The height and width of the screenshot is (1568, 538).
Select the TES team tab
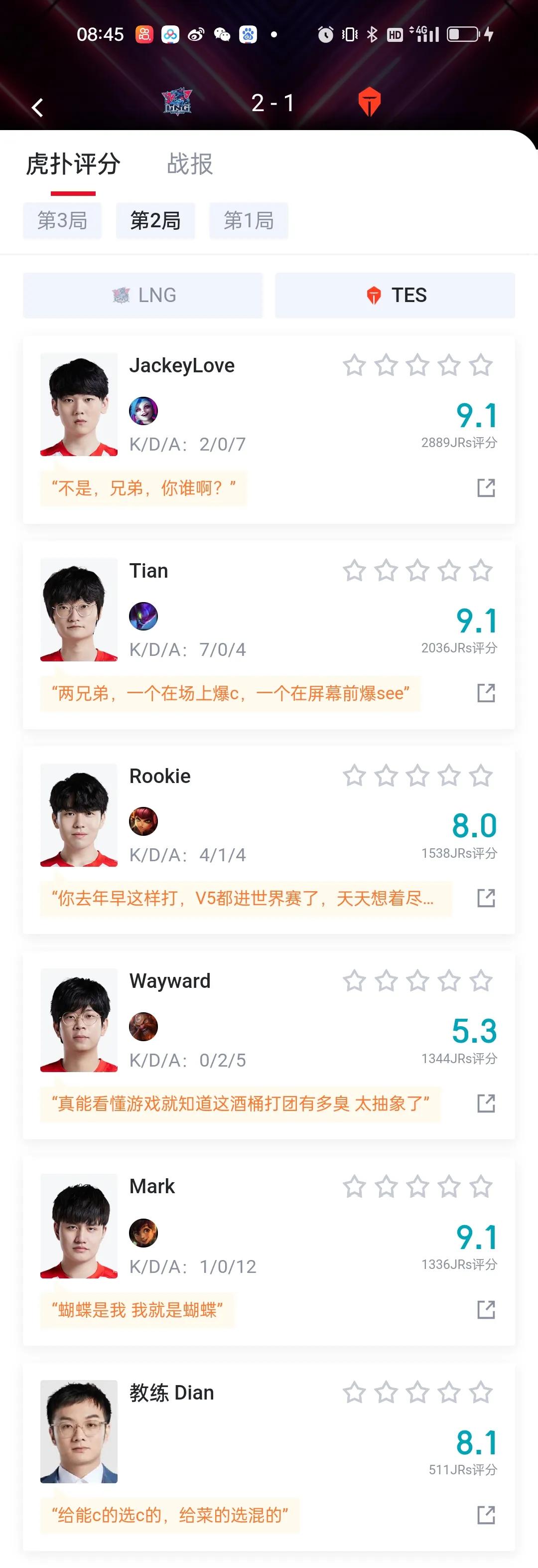pos(395,295)
